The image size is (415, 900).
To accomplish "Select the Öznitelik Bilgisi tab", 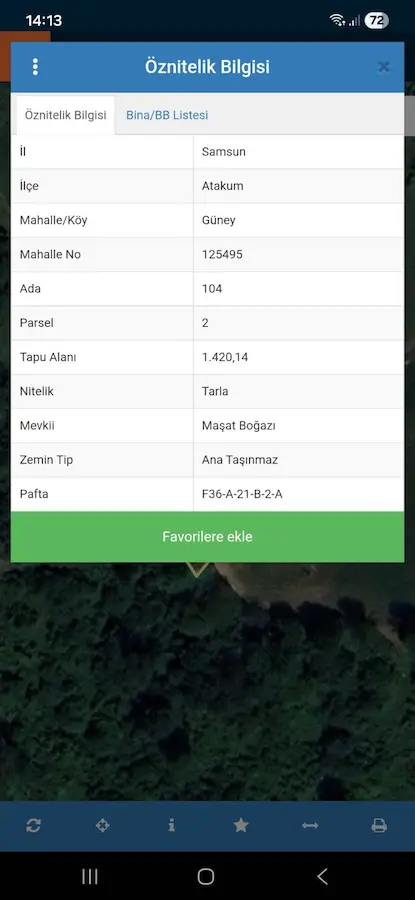I will [x=65, y=115].
